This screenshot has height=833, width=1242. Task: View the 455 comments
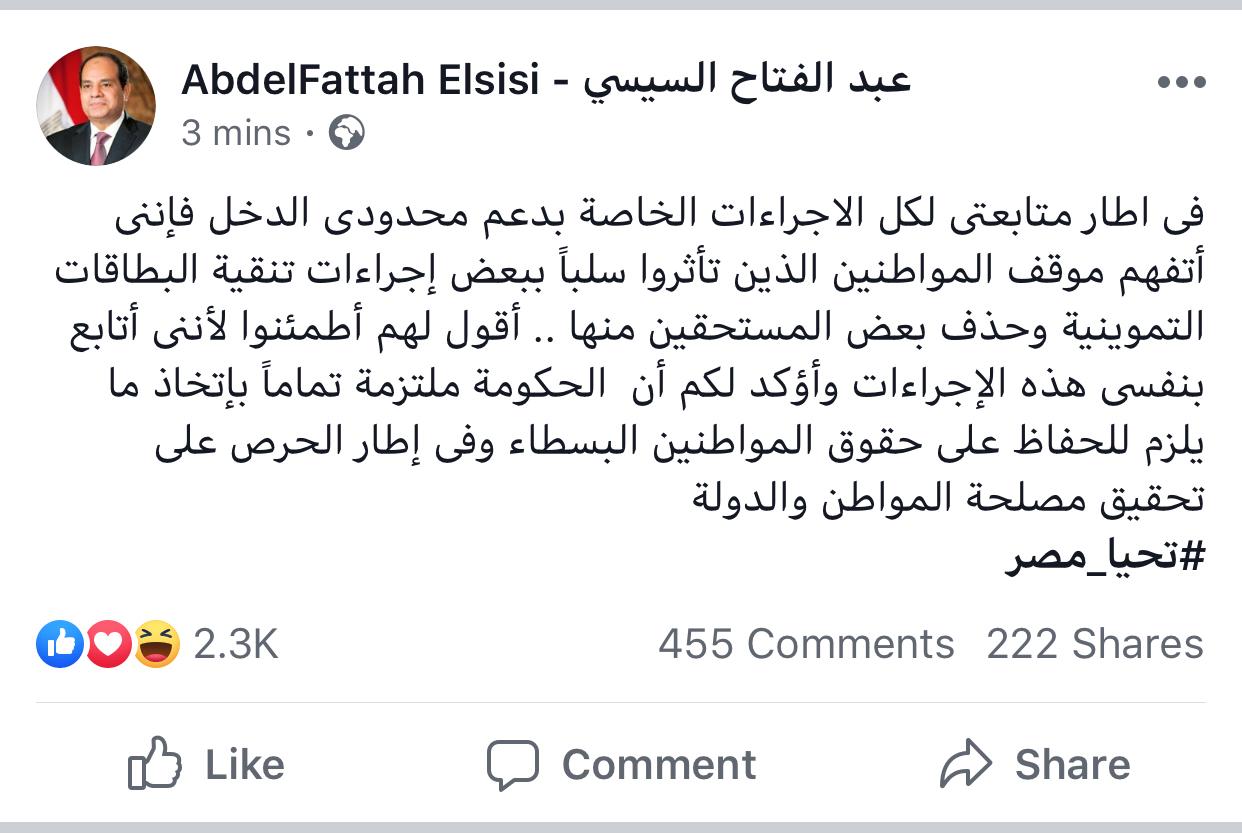[x=806, y=644]
